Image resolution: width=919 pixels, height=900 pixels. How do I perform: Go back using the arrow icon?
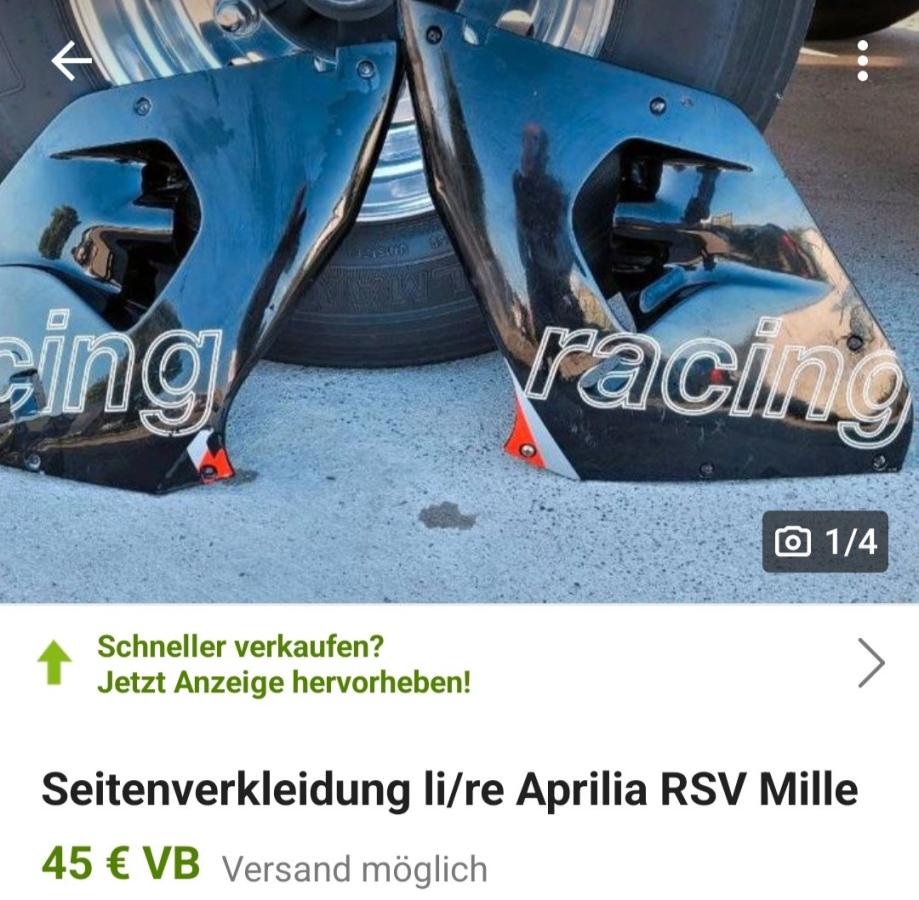click(72, 60)
